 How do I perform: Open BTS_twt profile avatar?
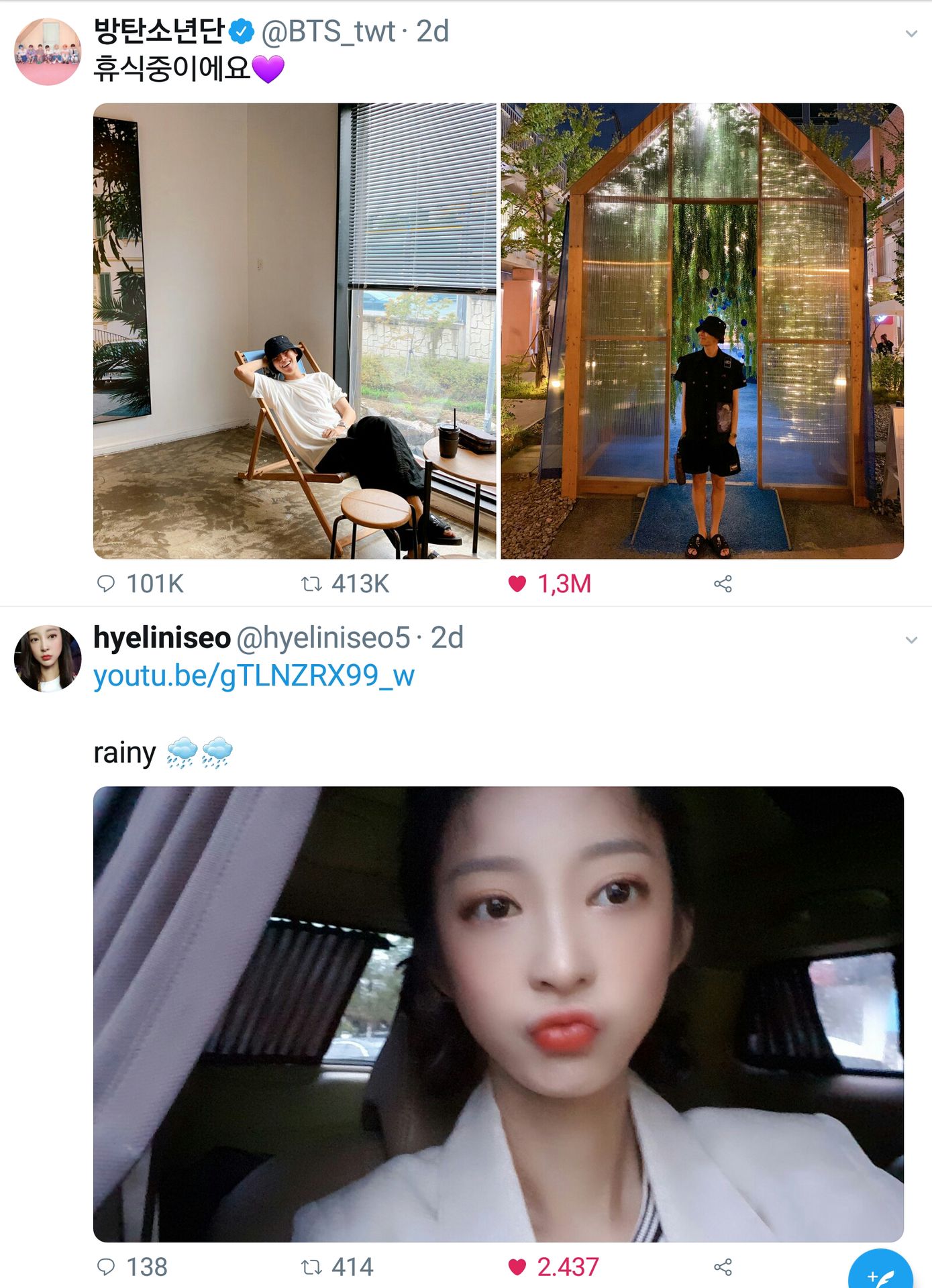(x=48, y=52)
